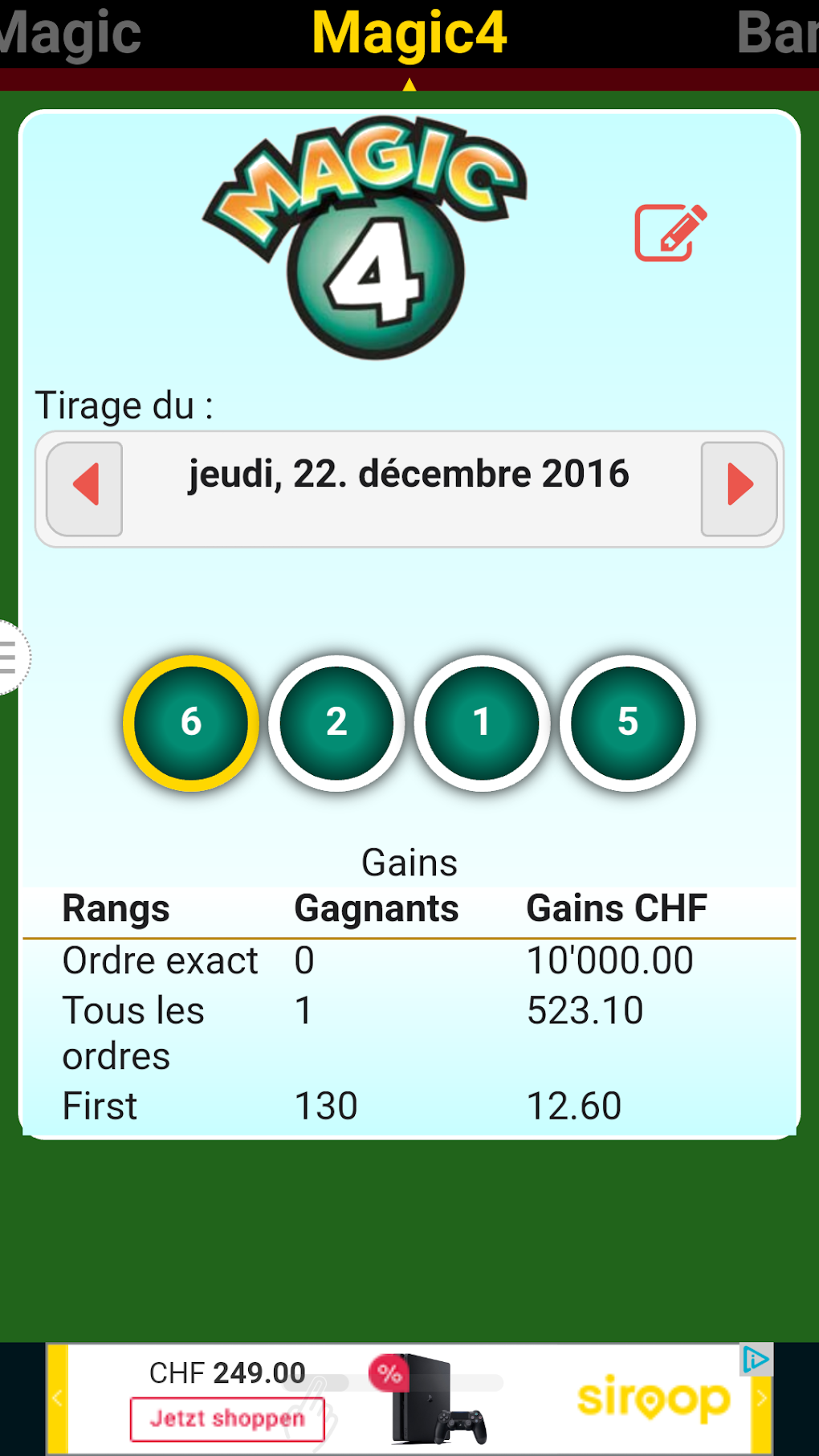Open the AdChoices info icon
819x1456 pixels.
[756, 1360]
